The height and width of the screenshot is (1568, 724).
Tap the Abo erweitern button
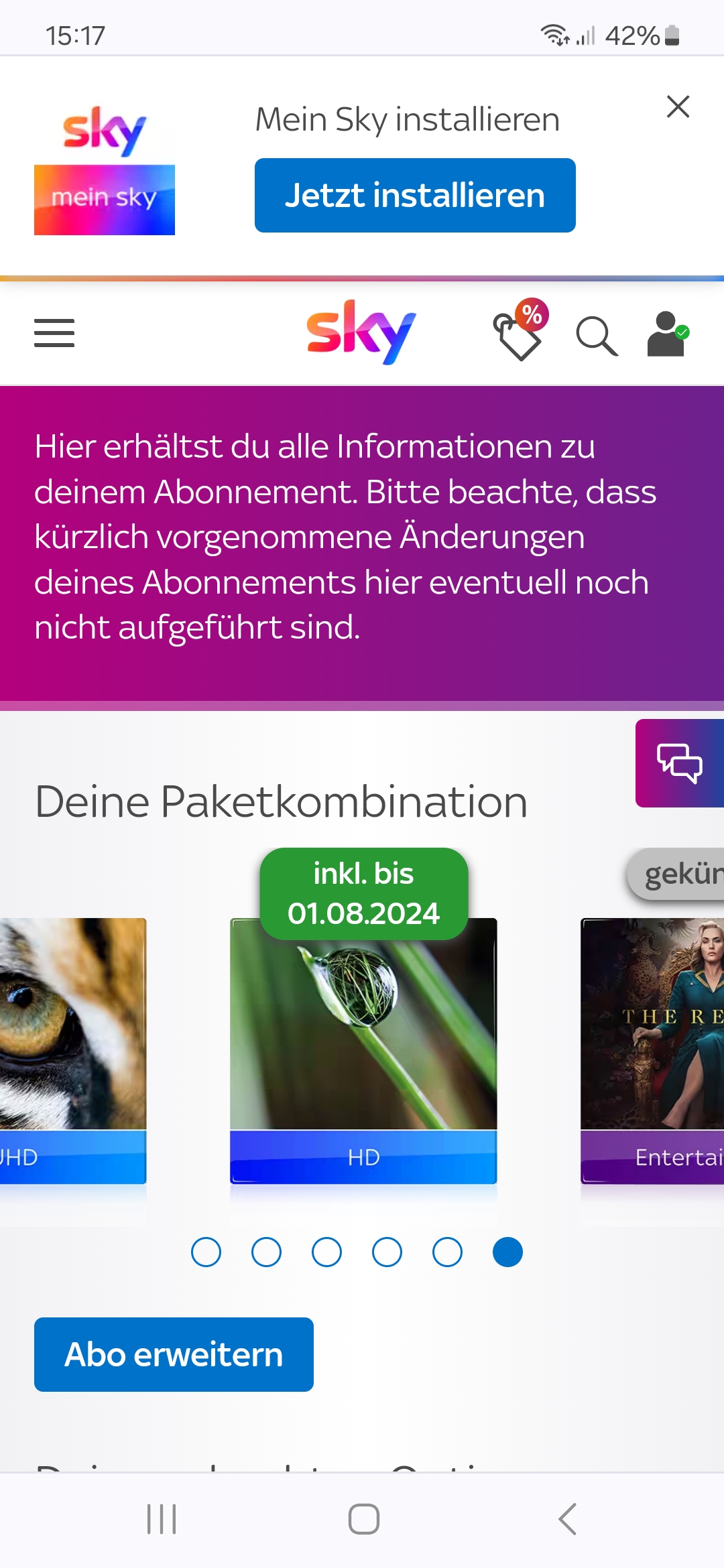click(174, 1354)
